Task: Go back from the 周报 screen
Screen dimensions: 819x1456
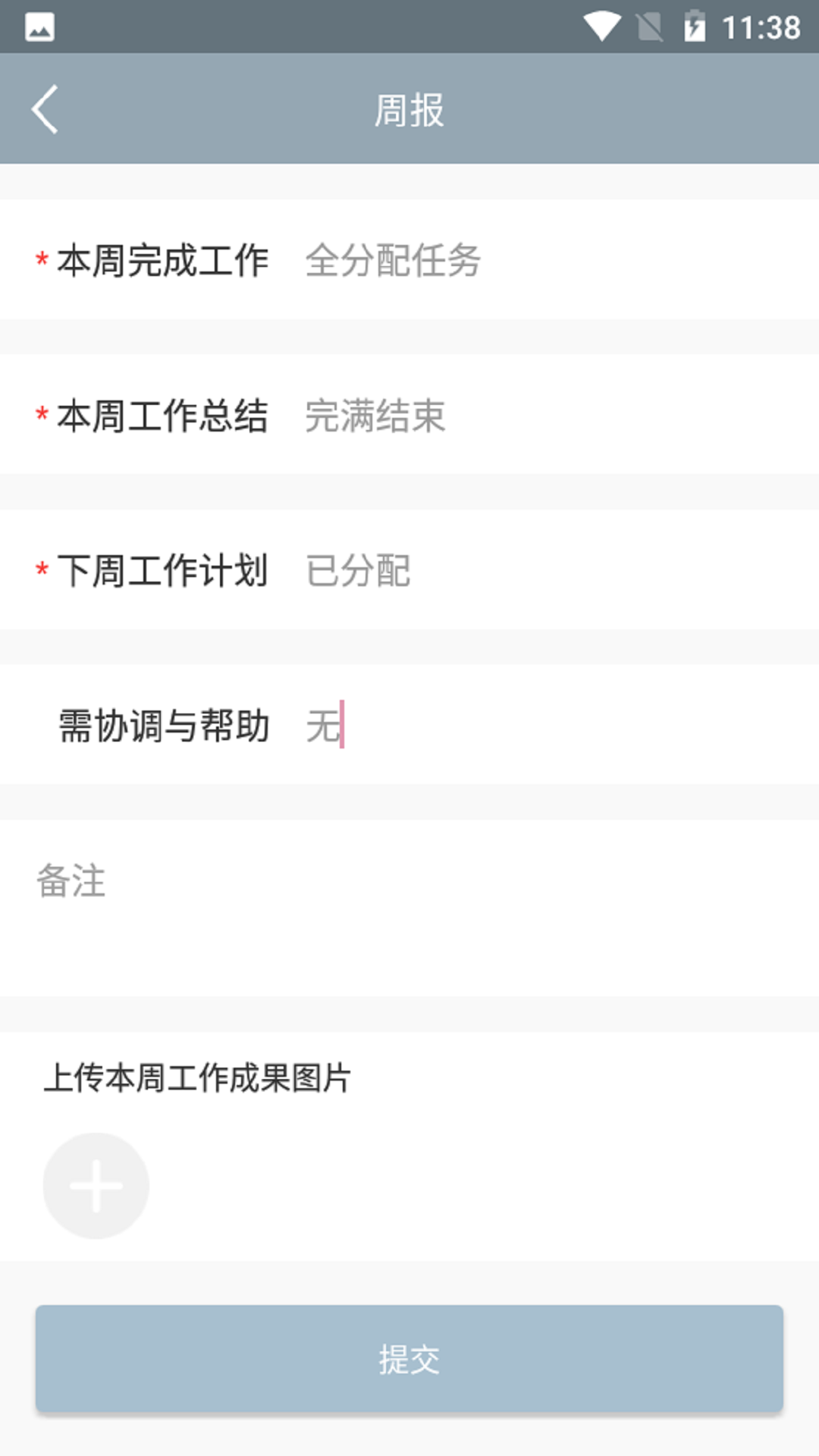Action: click(44, 110)
